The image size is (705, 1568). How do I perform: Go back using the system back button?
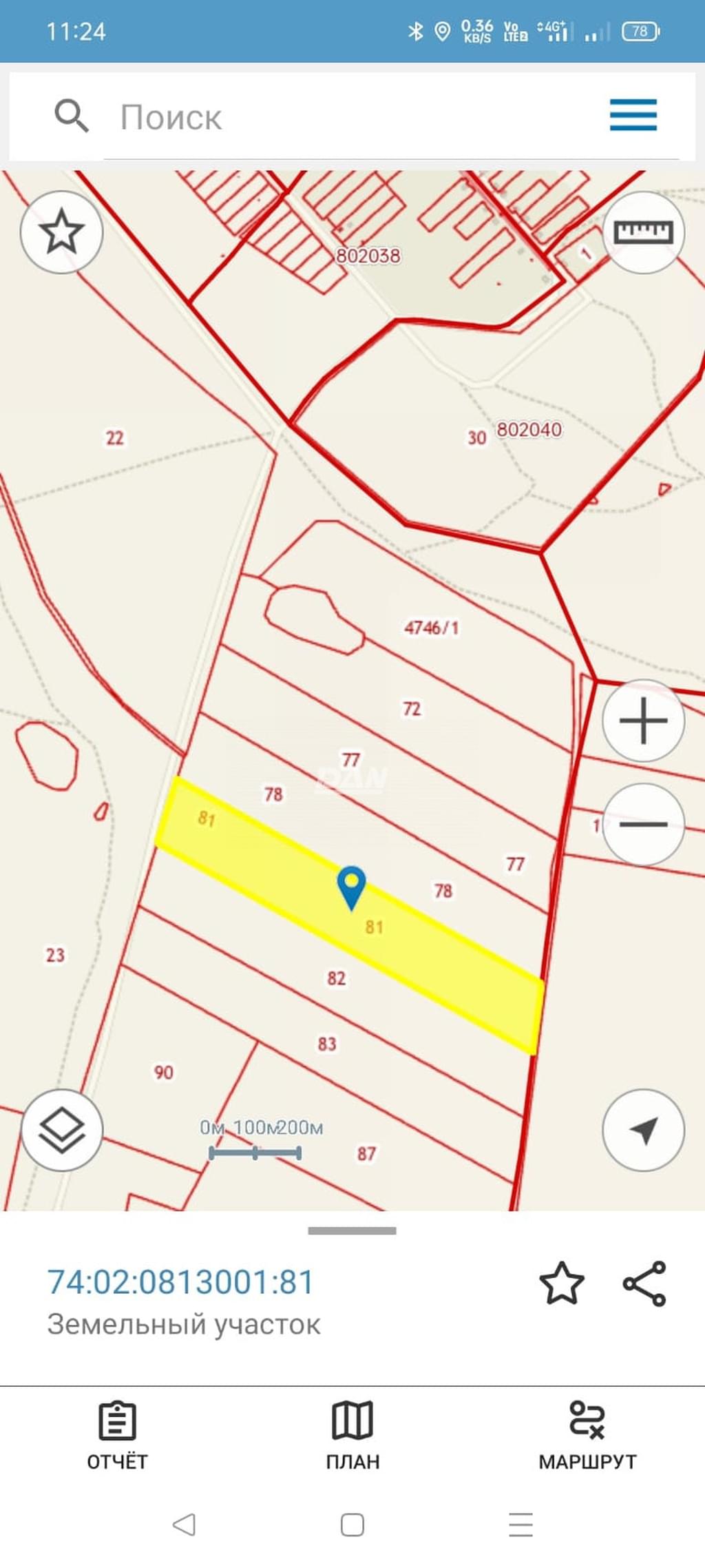(x=184, y=1525)
